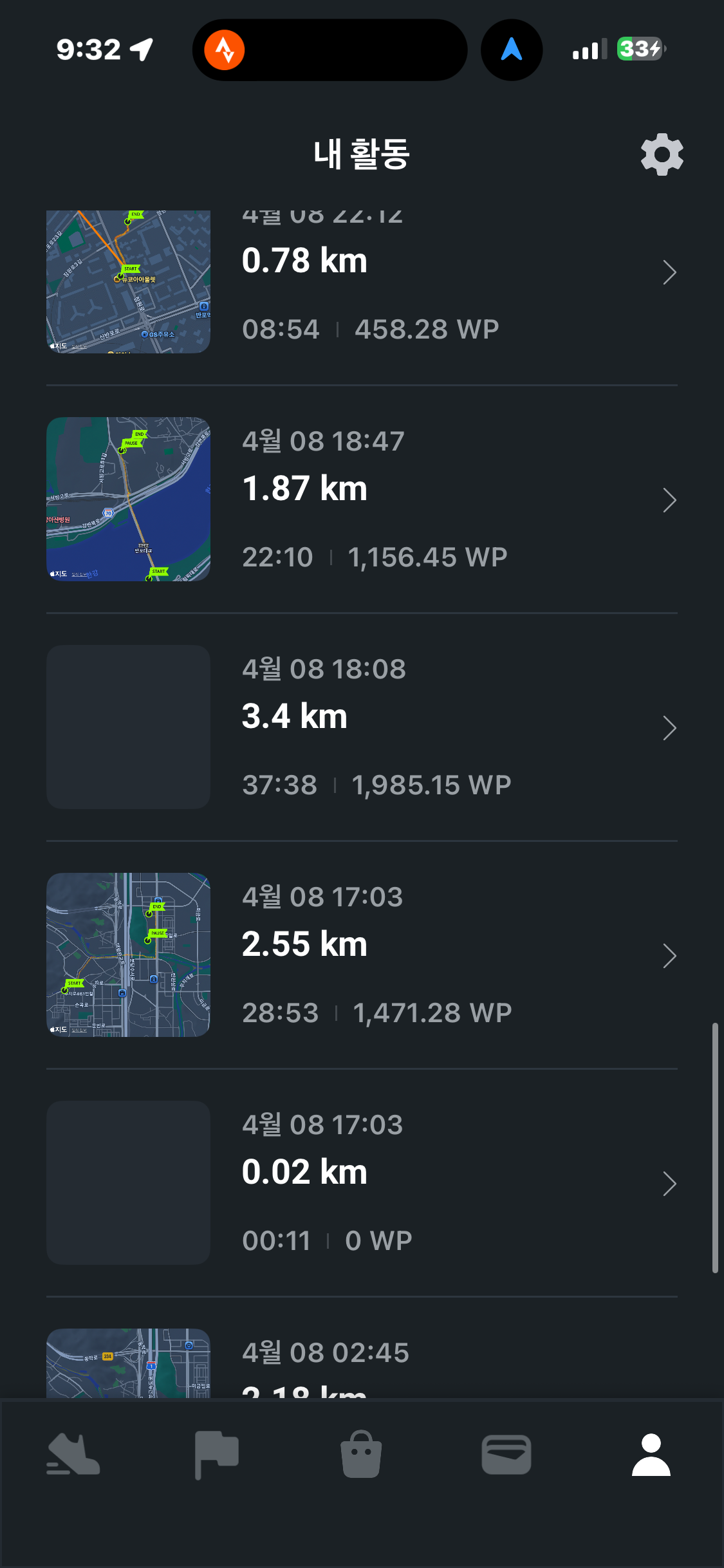The width and height of the screenshot is (724, 1568).
Task: Open the settings gear icon
Action: pyautogui.click(x=662, y=154)
